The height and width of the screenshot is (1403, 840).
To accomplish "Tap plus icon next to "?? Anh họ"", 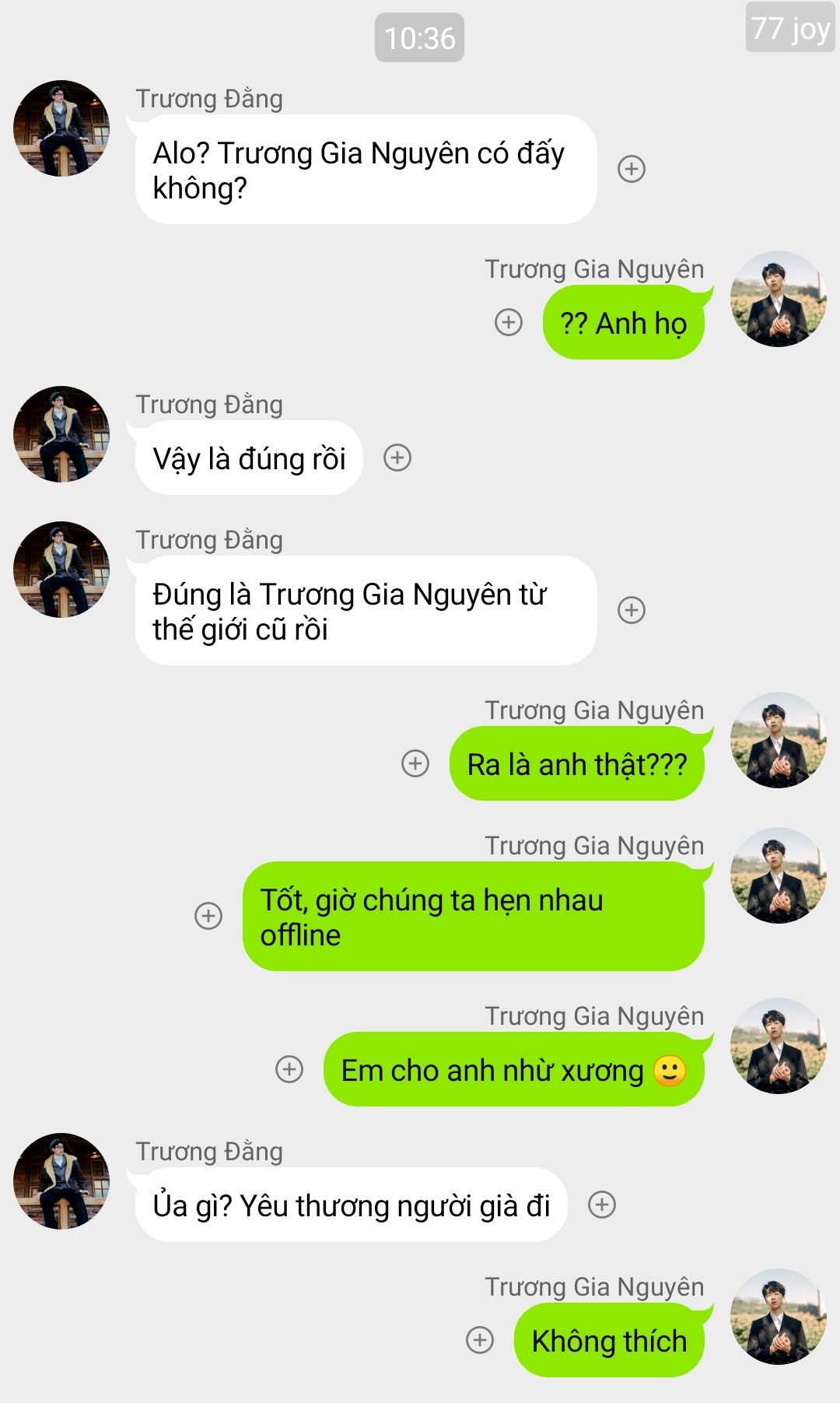I will (509, 322).
